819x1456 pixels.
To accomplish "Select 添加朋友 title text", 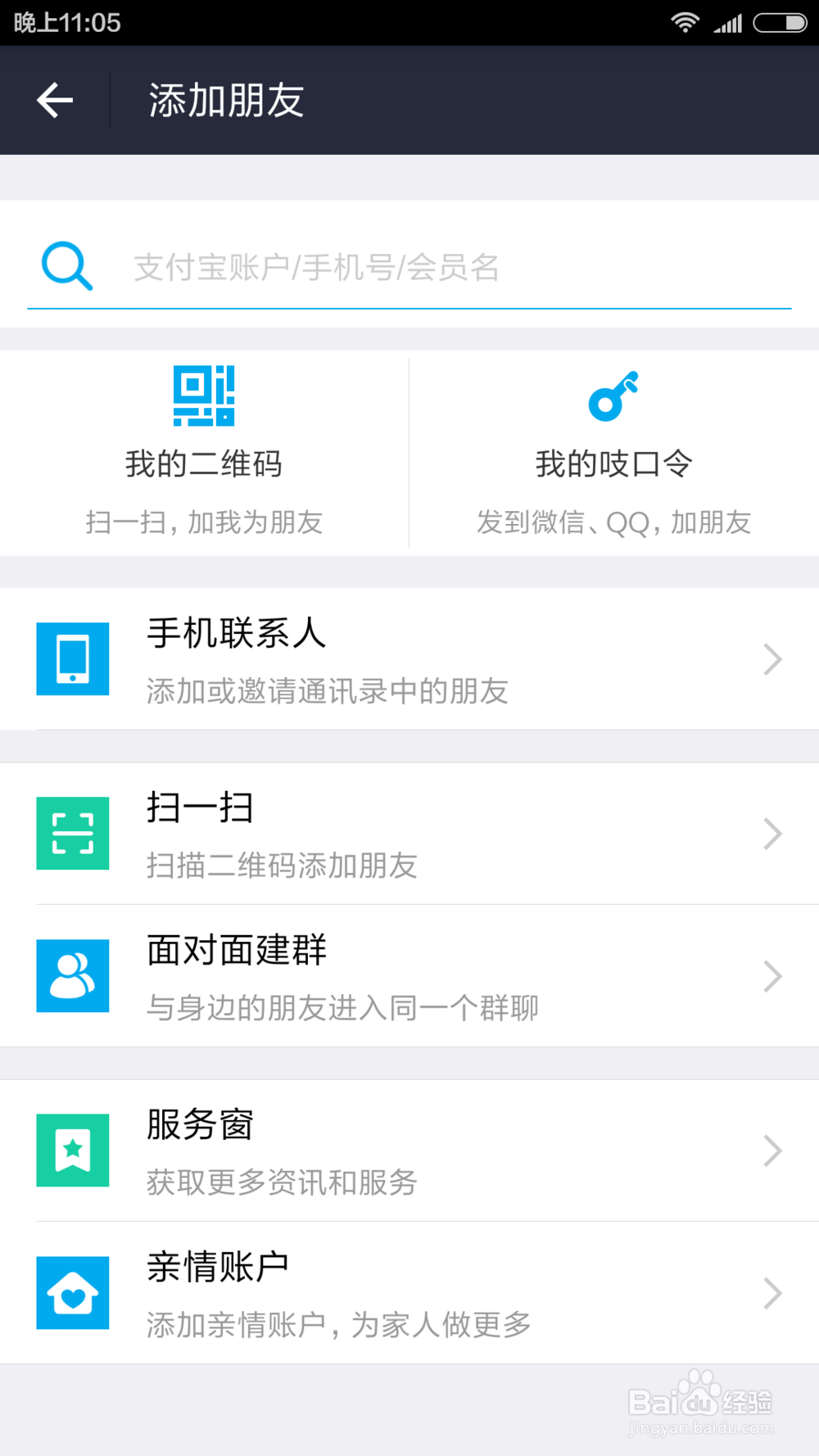I will (226, 98).
